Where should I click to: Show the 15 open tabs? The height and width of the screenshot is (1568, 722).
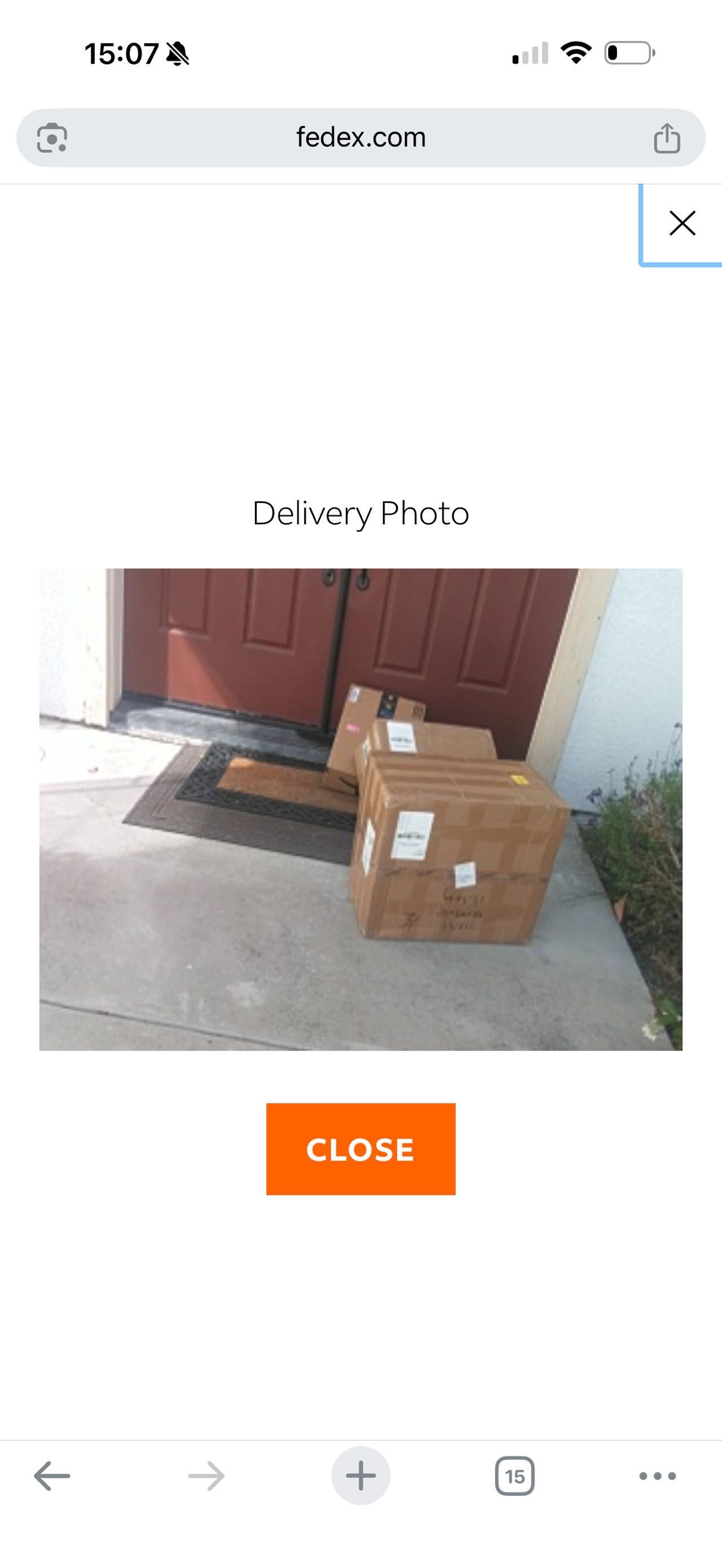click(514, 1476)
